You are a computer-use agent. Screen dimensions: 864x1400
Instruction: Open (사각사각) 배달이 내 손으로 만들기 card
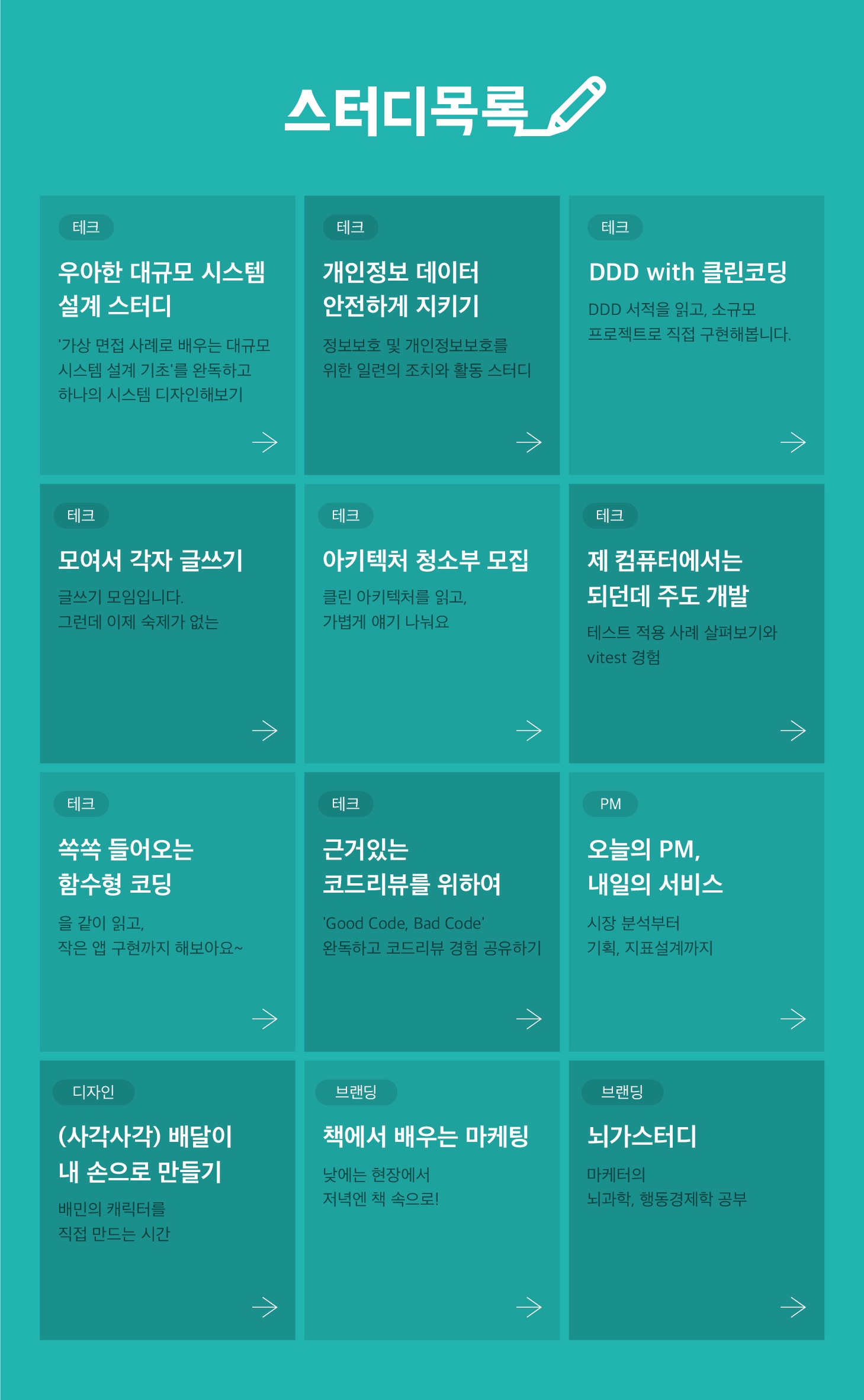(x=167, y=1200)
